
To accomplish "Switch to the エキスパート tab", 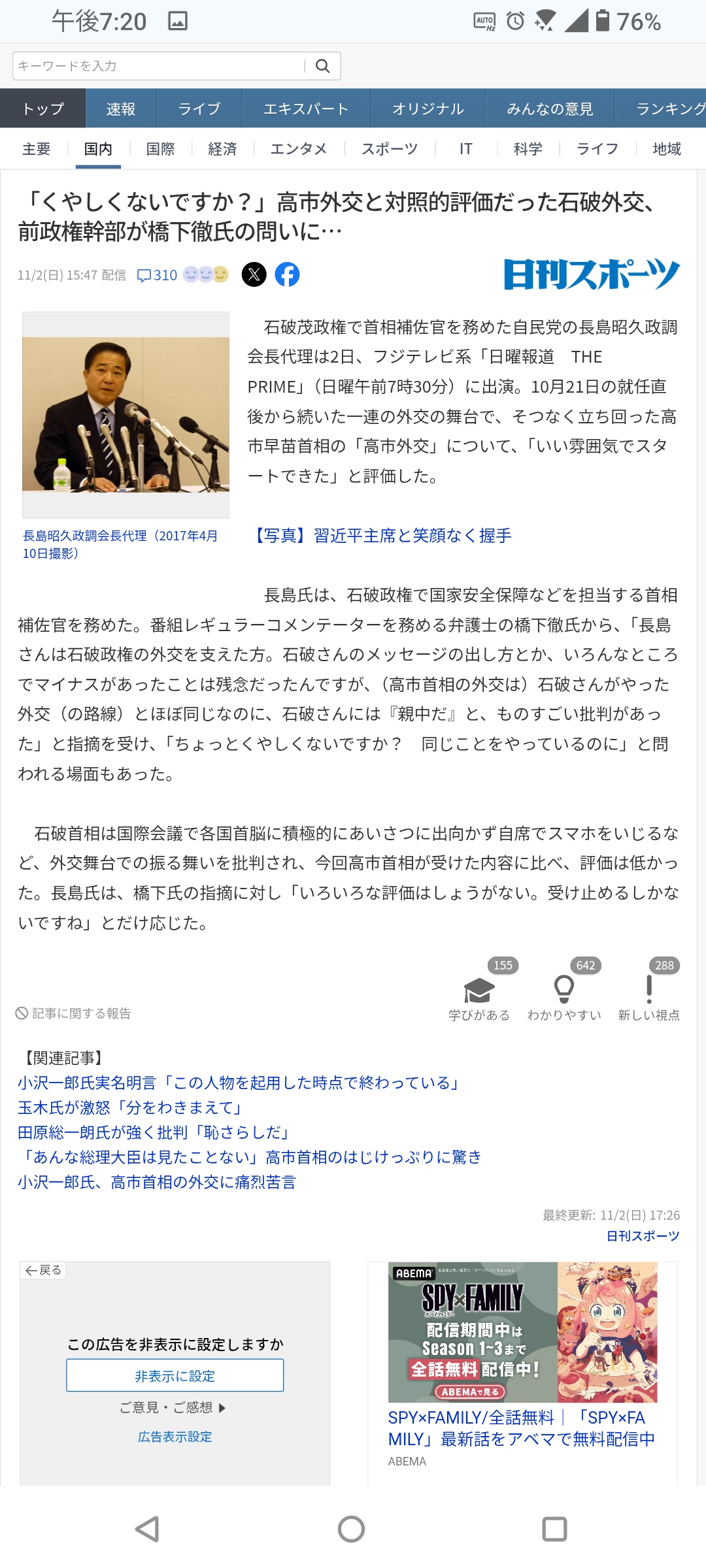I will [x=306, y=109].
